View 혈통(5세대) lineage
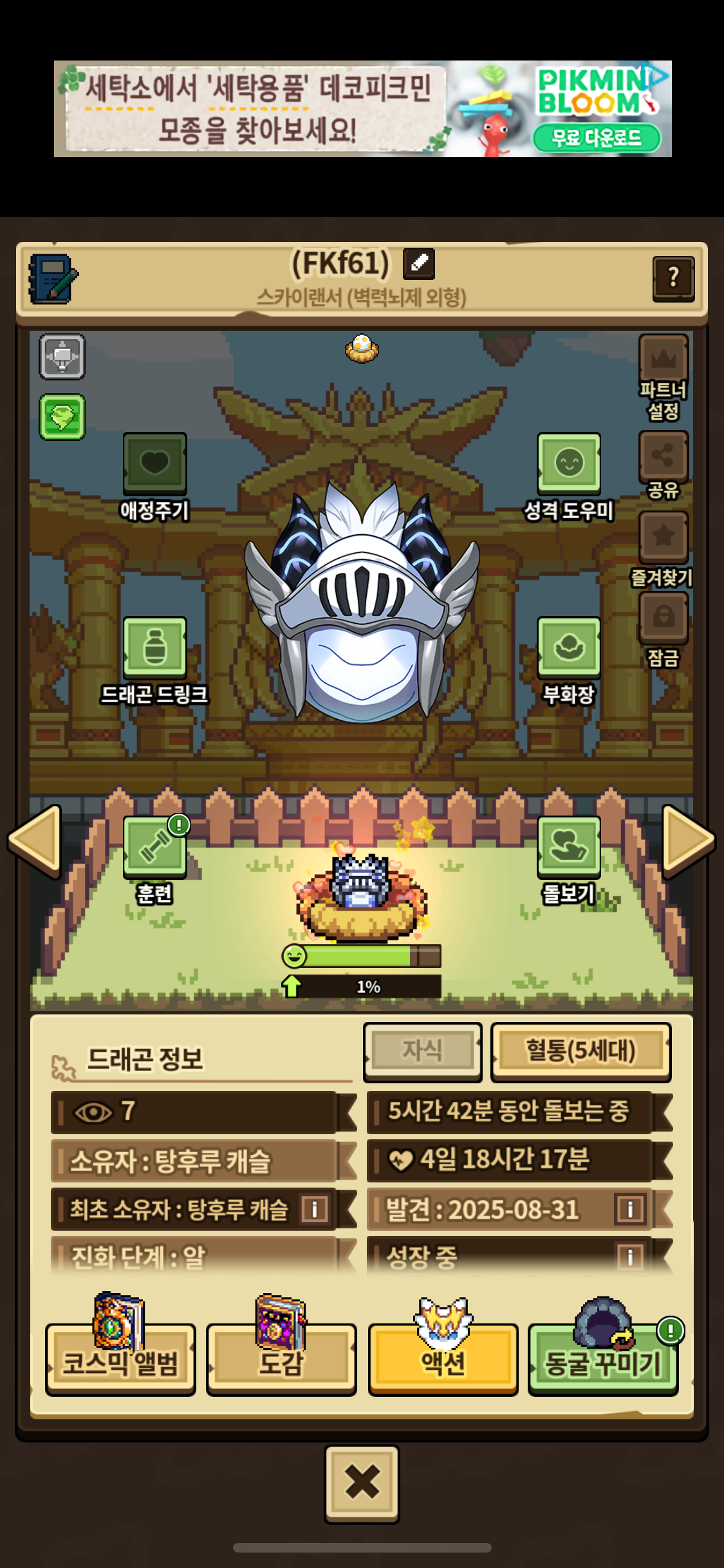Viewport: 724px width, 1568px height. click(x=580, y=1051)
